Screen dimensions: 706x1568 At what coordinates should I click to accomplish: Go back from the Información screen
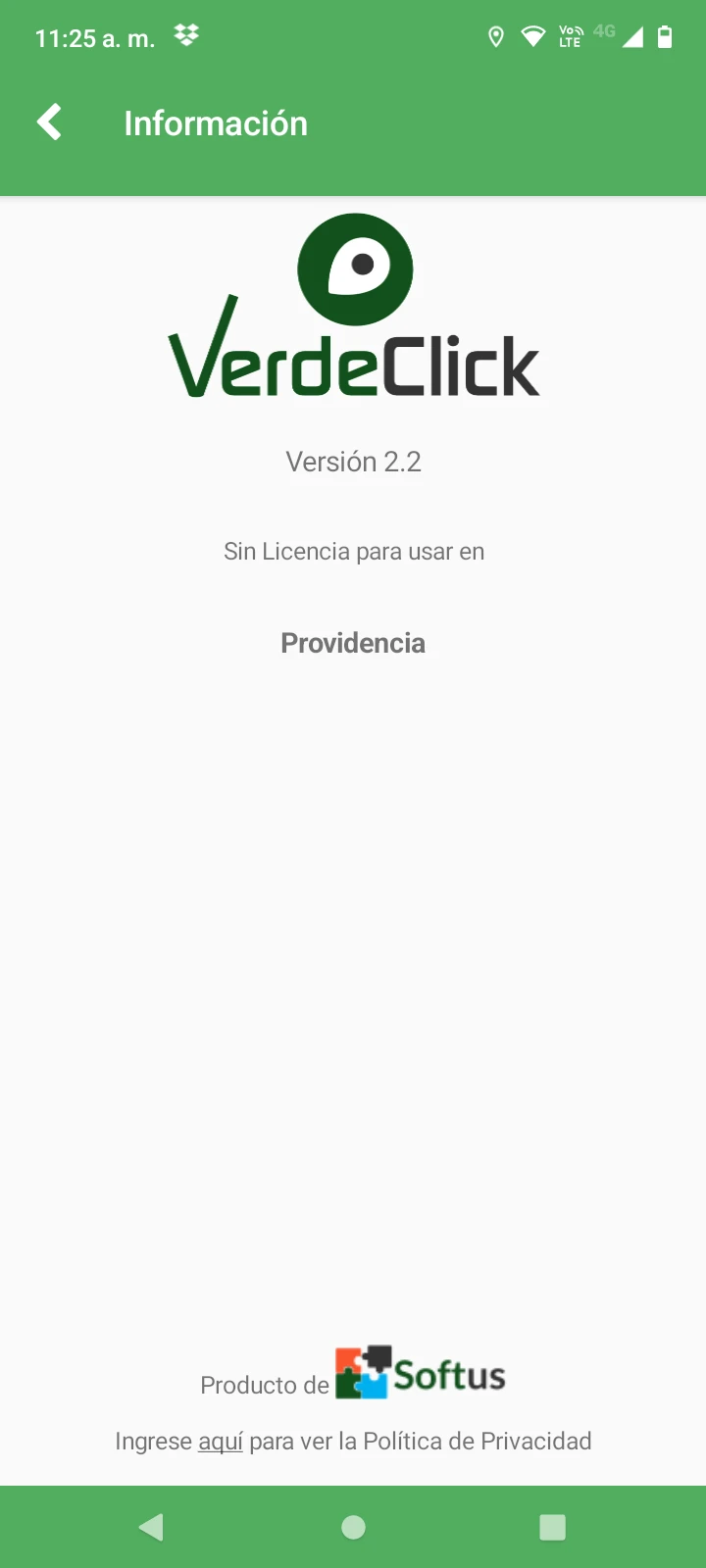(x=49, y=123)
